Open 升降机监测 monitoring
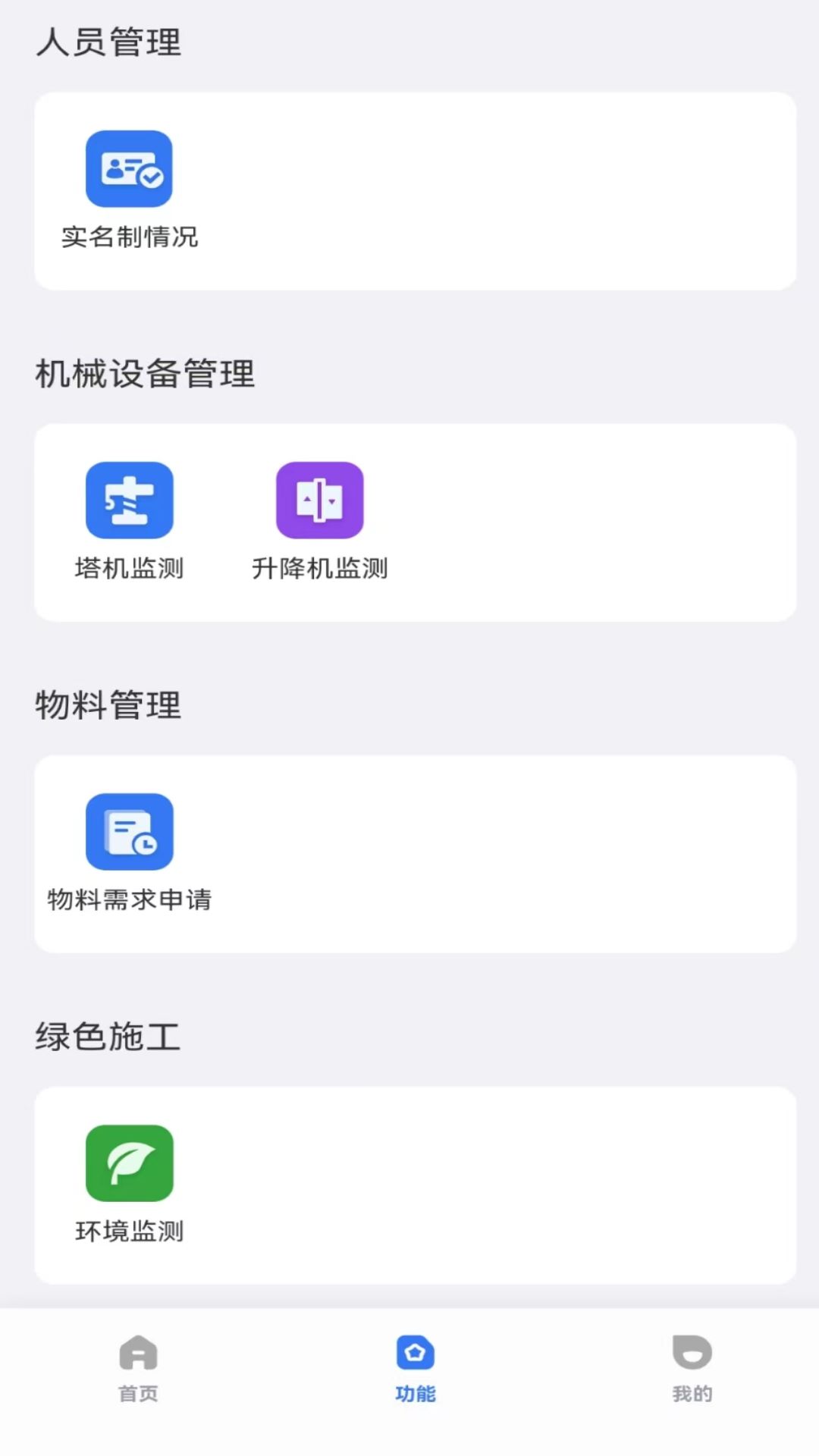This screenshot has width=819, height=1456. tap(320, 569)
